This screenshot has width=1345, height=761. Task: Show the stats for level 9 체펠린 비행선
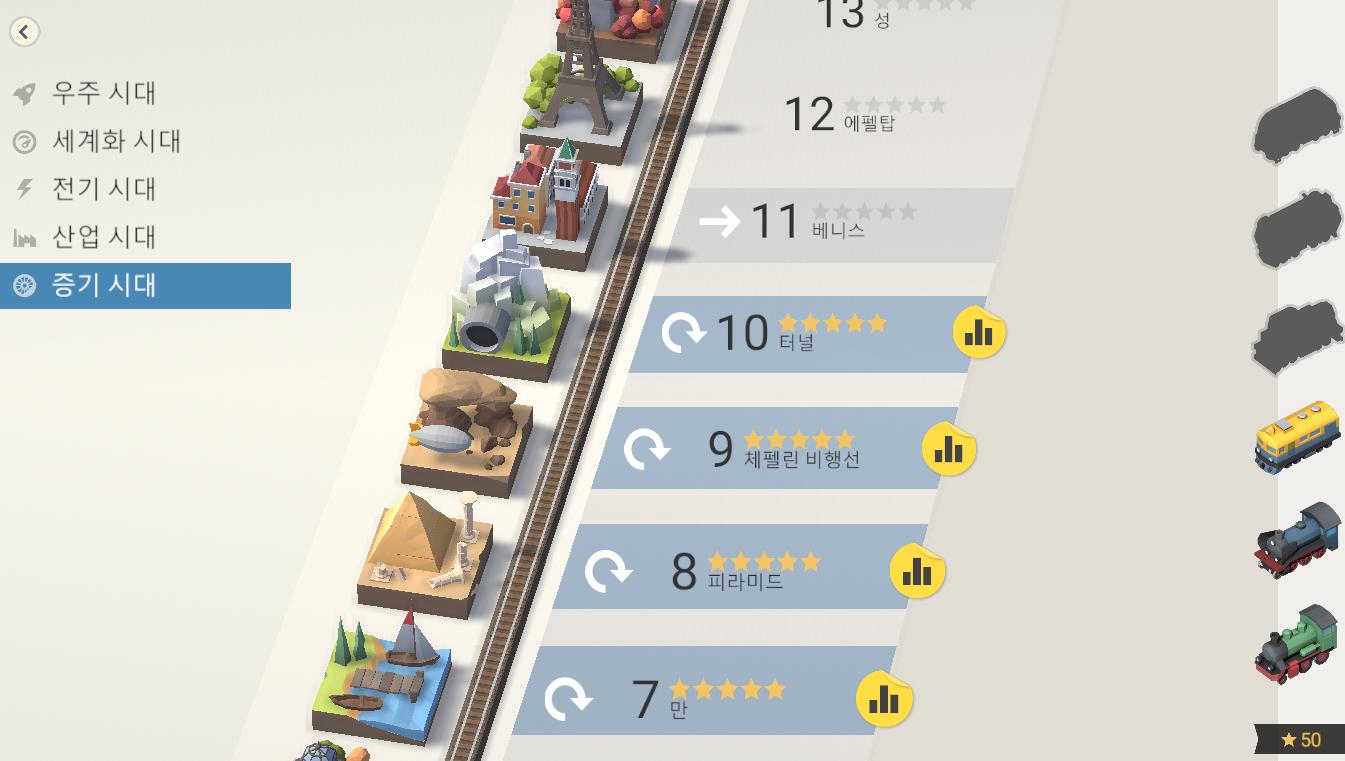948,449
